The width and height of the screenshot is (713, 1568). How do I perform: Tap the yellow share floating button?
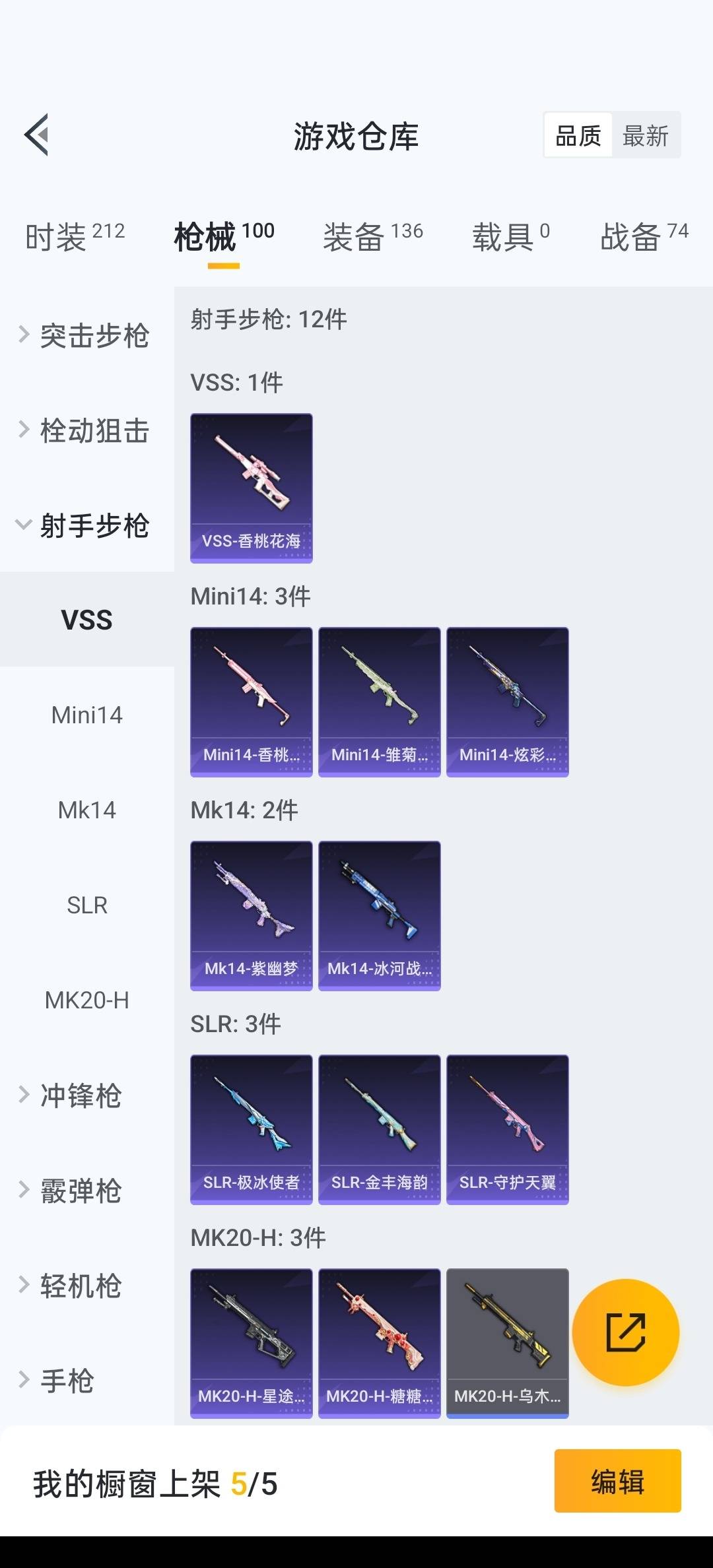click(625, 1332)
